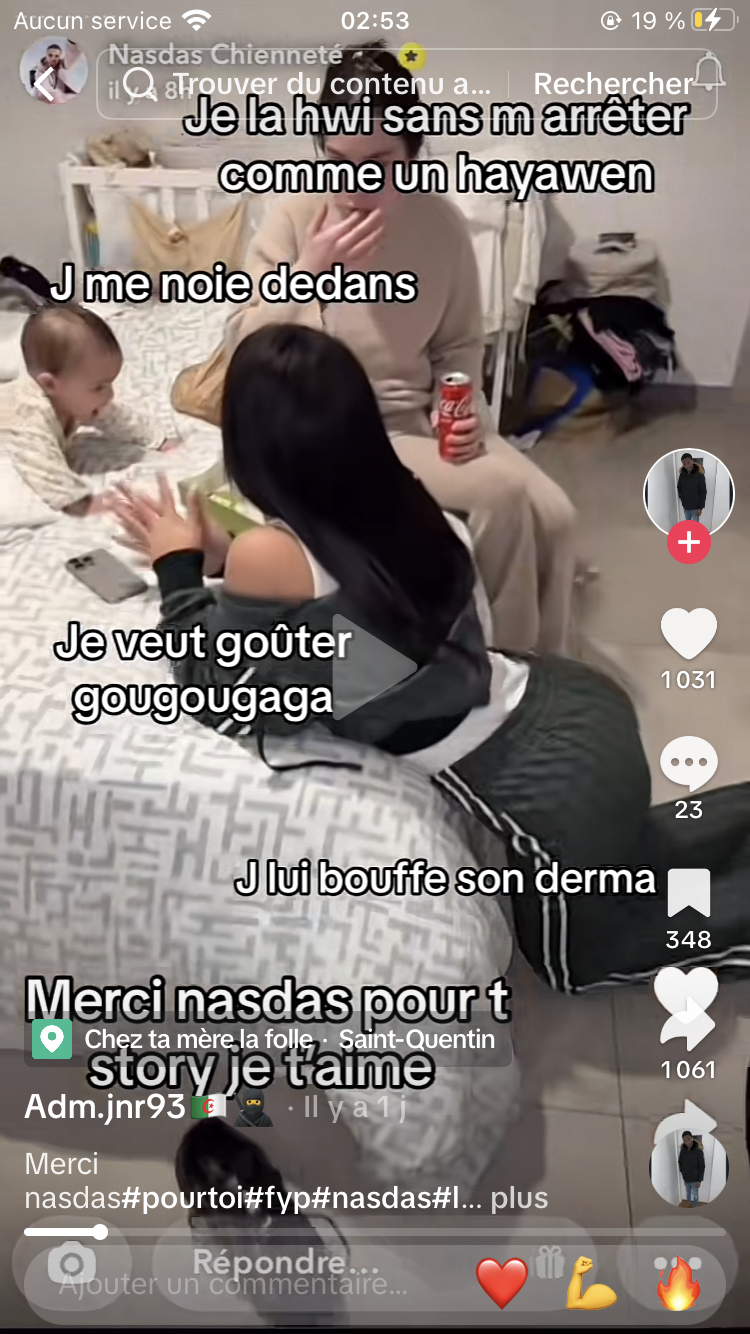Send the flexed biceps emoji reaction

click(590, 1283)
